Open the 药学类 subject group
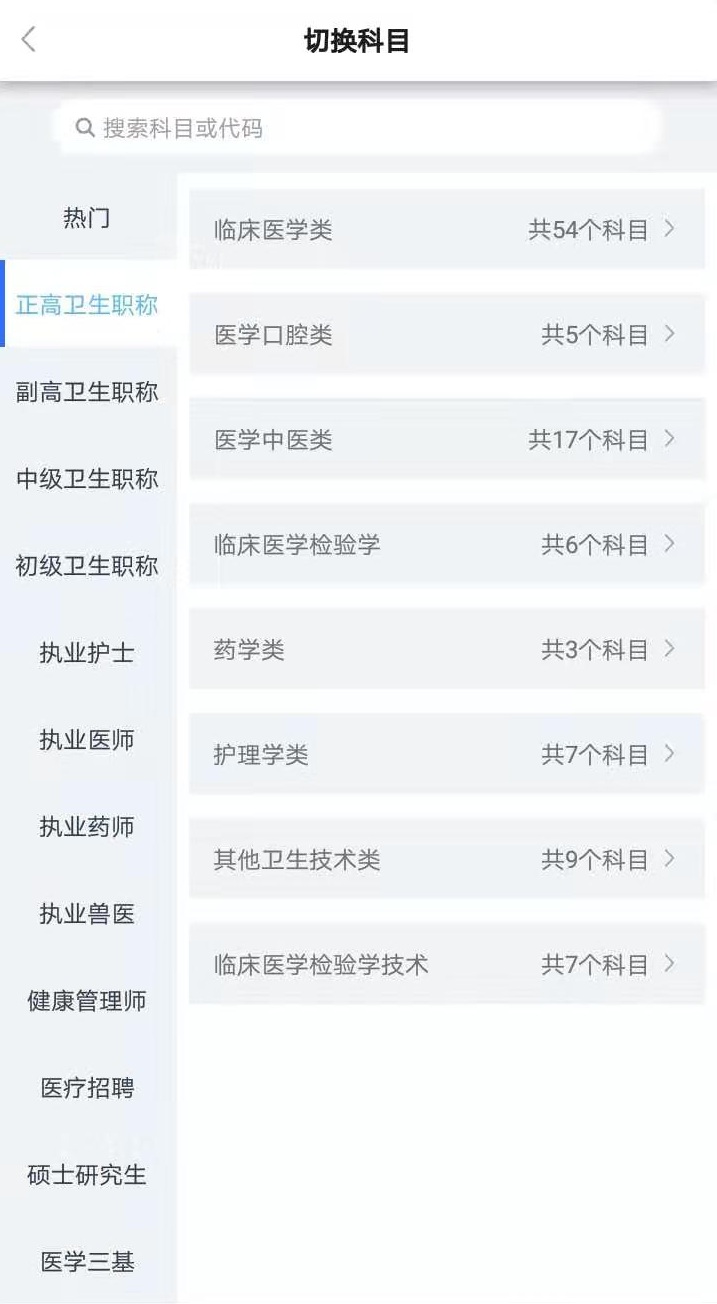Screen dimensions: 717x1304 pos(446,650)
